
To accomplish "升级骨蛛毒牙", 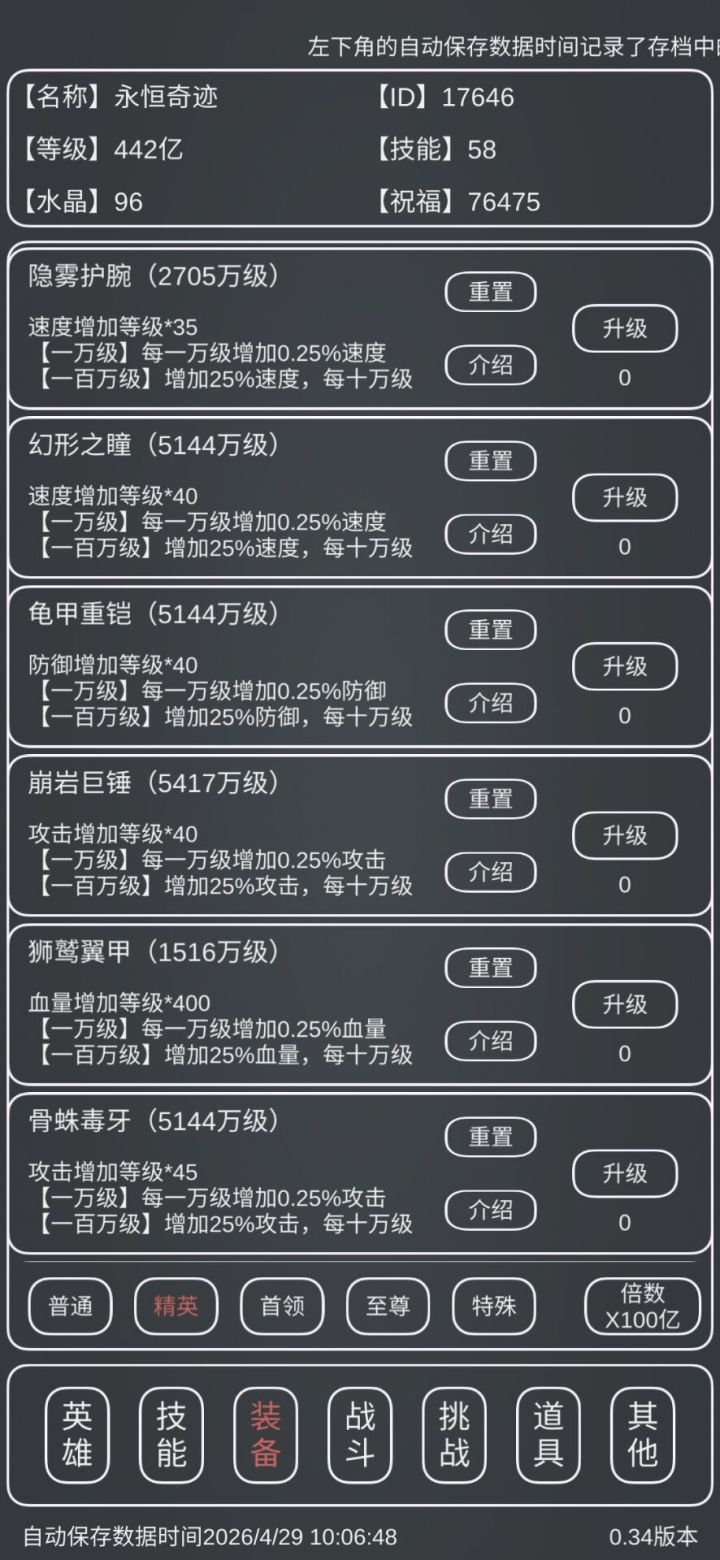I will [624, 1173].
